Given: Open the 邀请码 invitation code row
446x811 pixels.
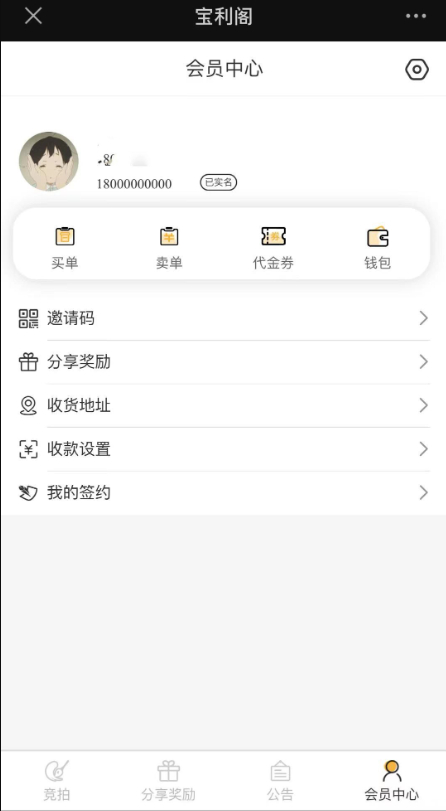Looking at the screenshot, I should click(223, 319).
